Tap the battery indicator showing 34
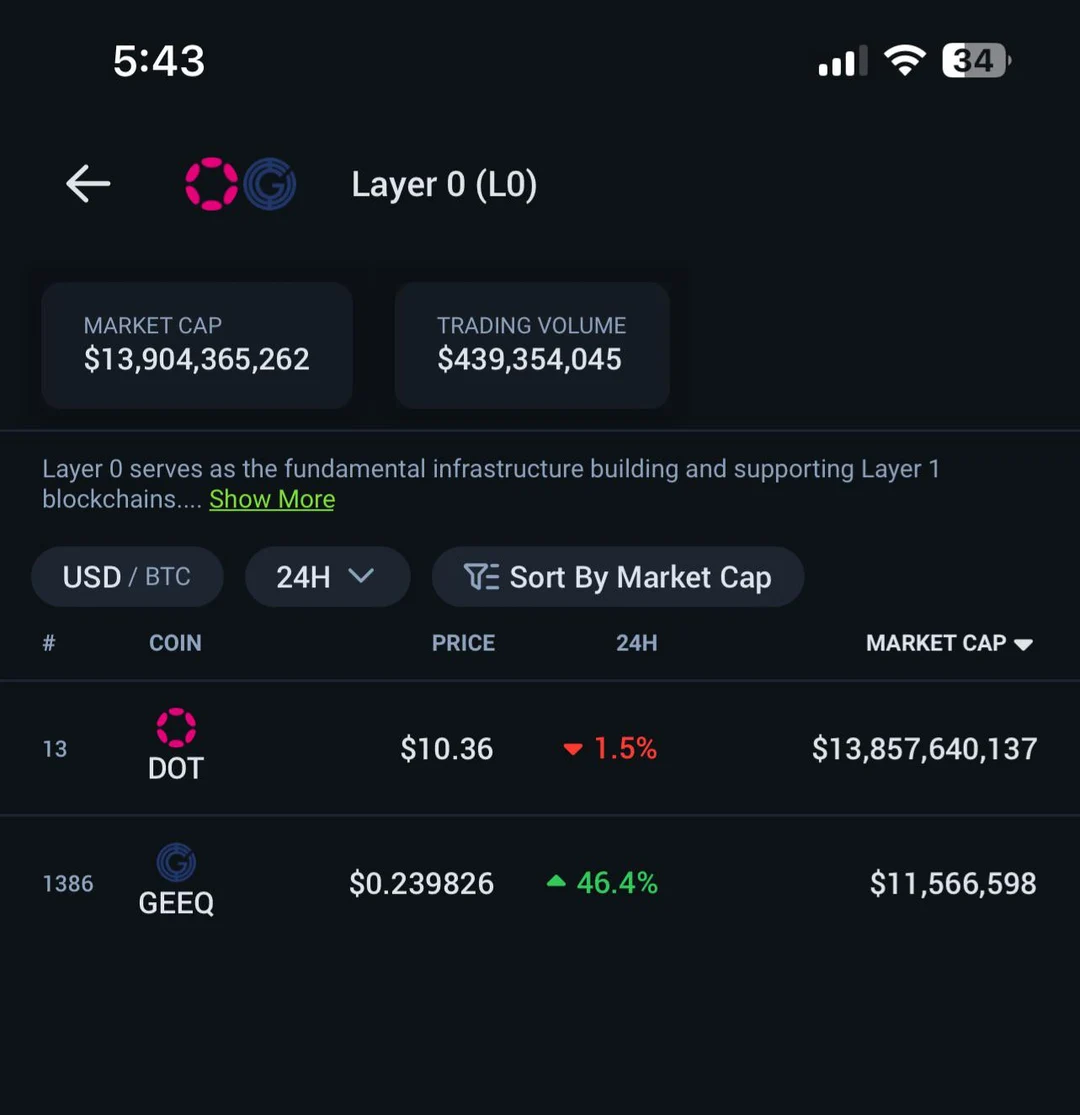This screenshot has height=1115, width=1080. [x=972, y=61]
